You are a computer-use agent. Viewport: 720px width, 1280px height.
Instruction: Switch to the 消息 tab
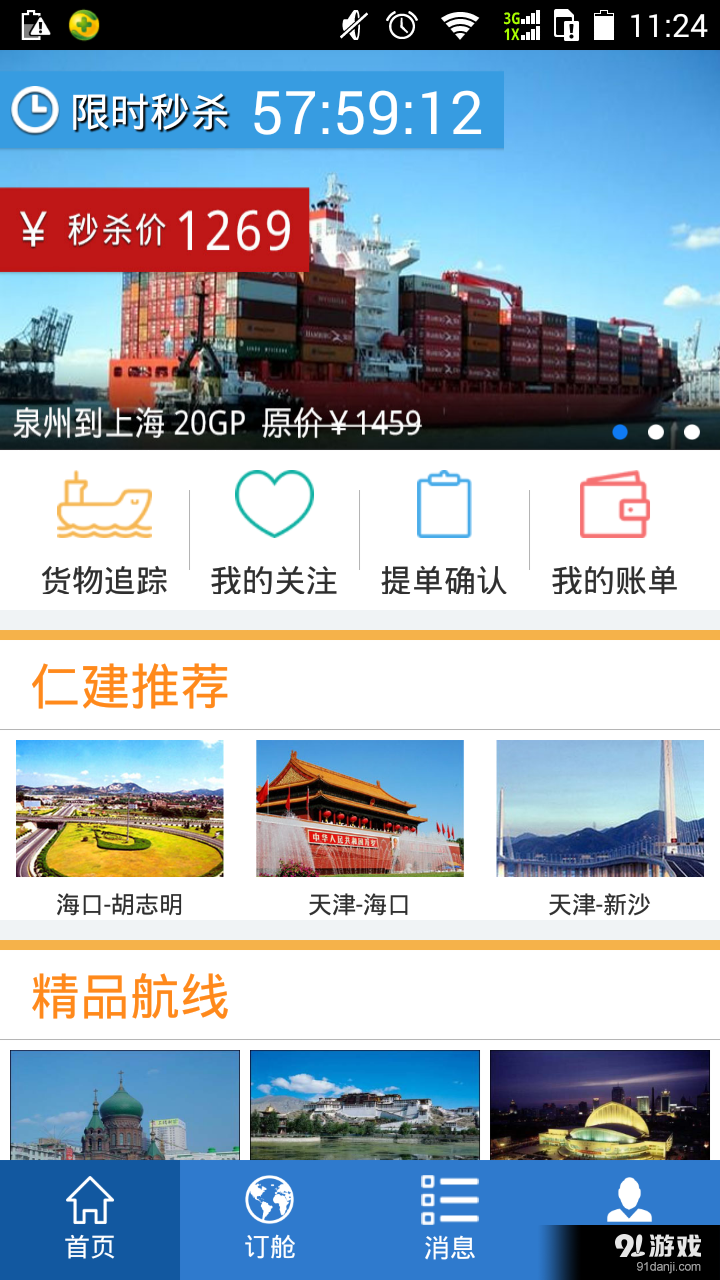click(450, 1220)
